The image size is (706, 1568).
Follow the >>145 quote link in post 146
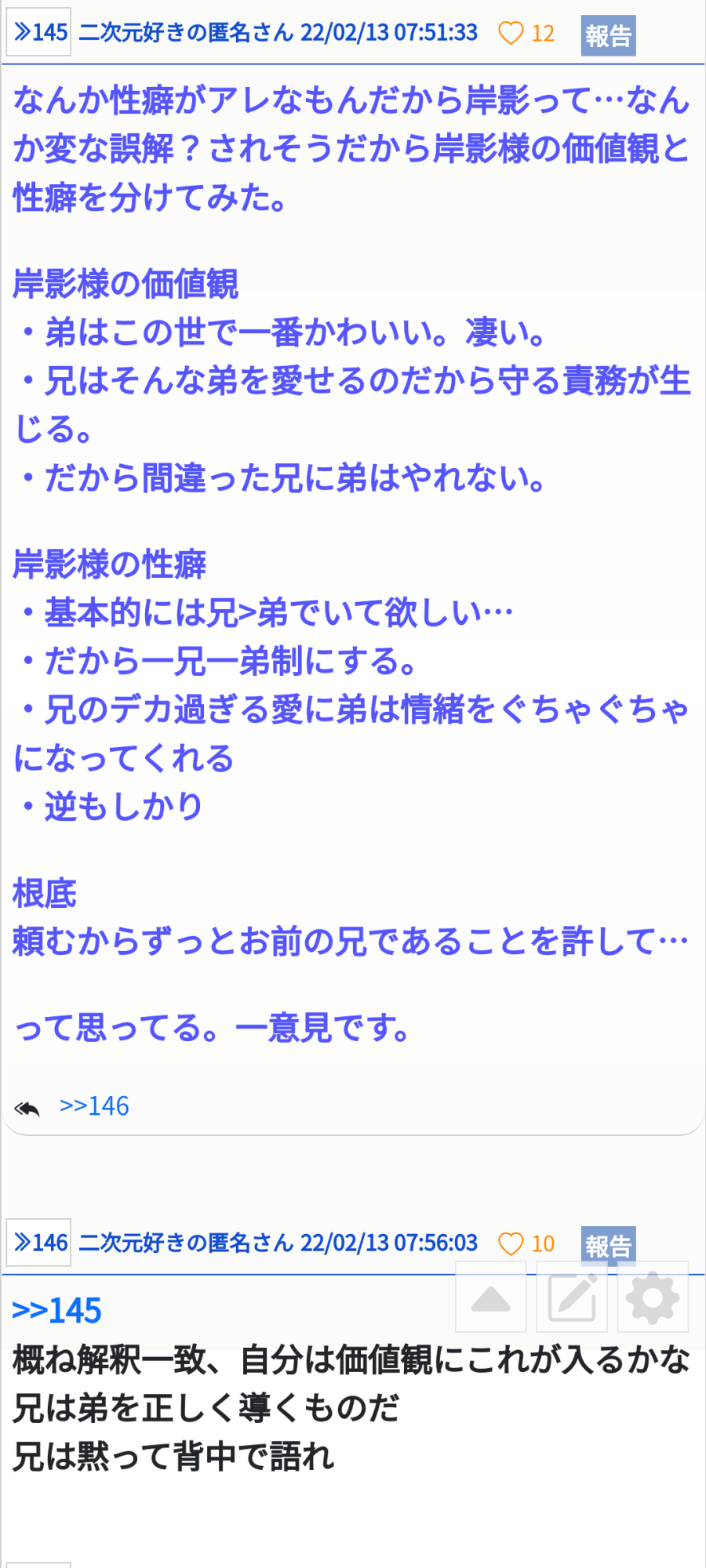pyautogui.click(x=56, y=1311)
